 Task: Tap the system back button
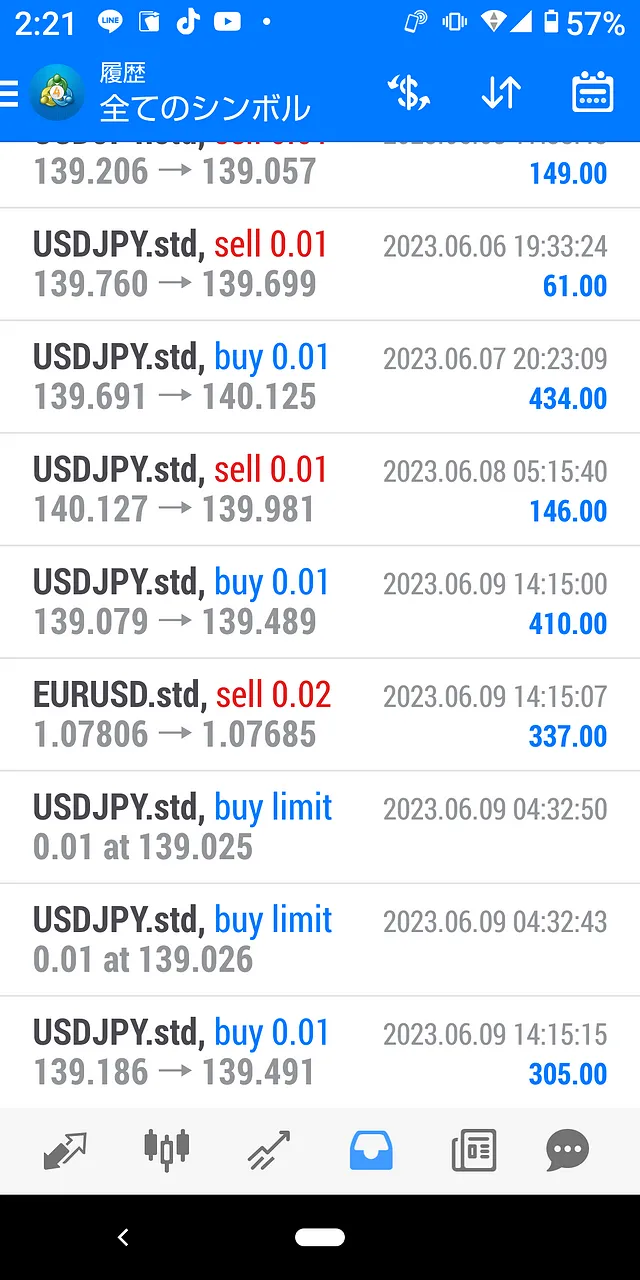pos(123,1238)
